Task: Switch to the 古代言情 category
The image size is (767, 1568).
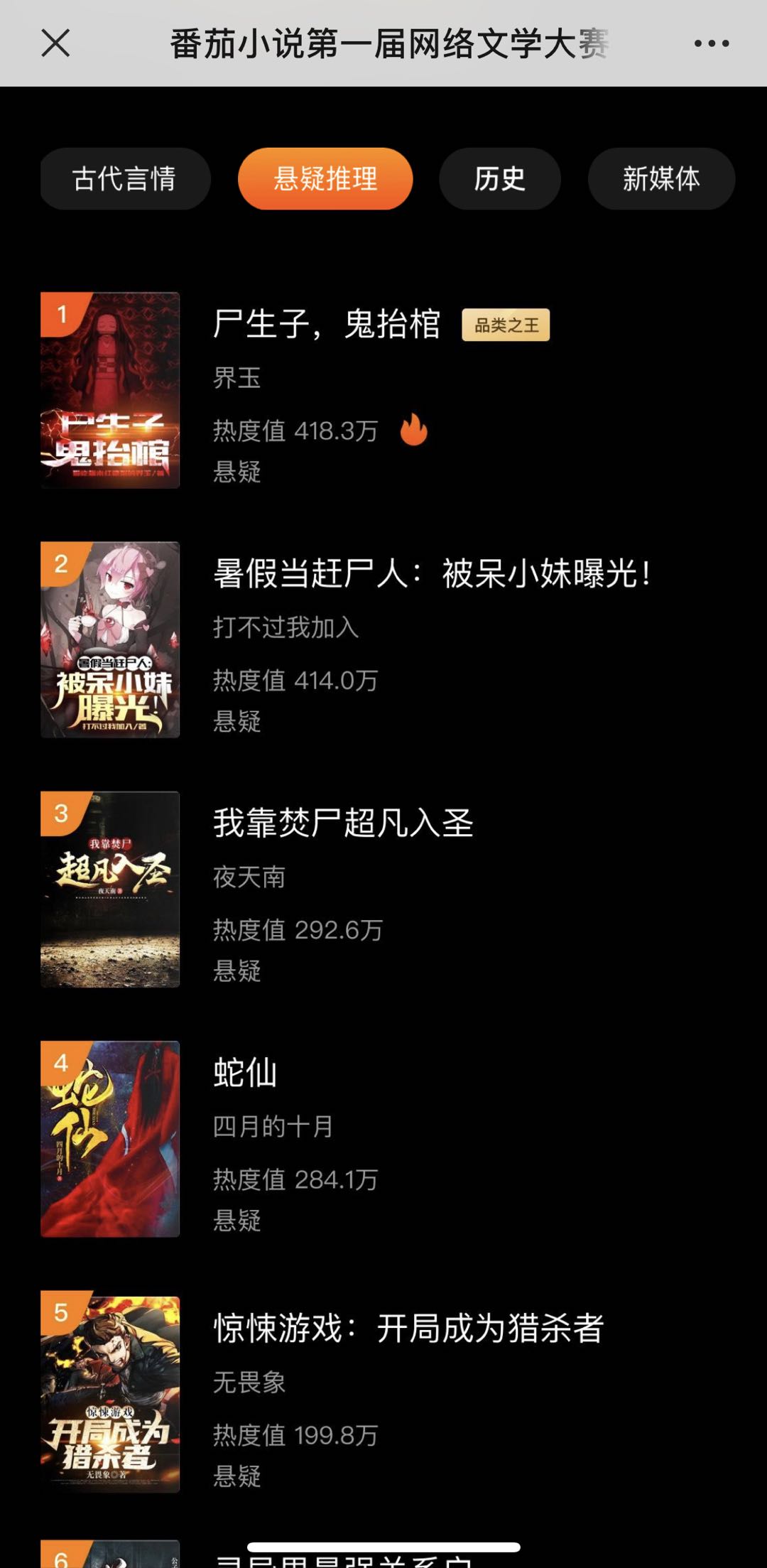Action: [125, 179]
